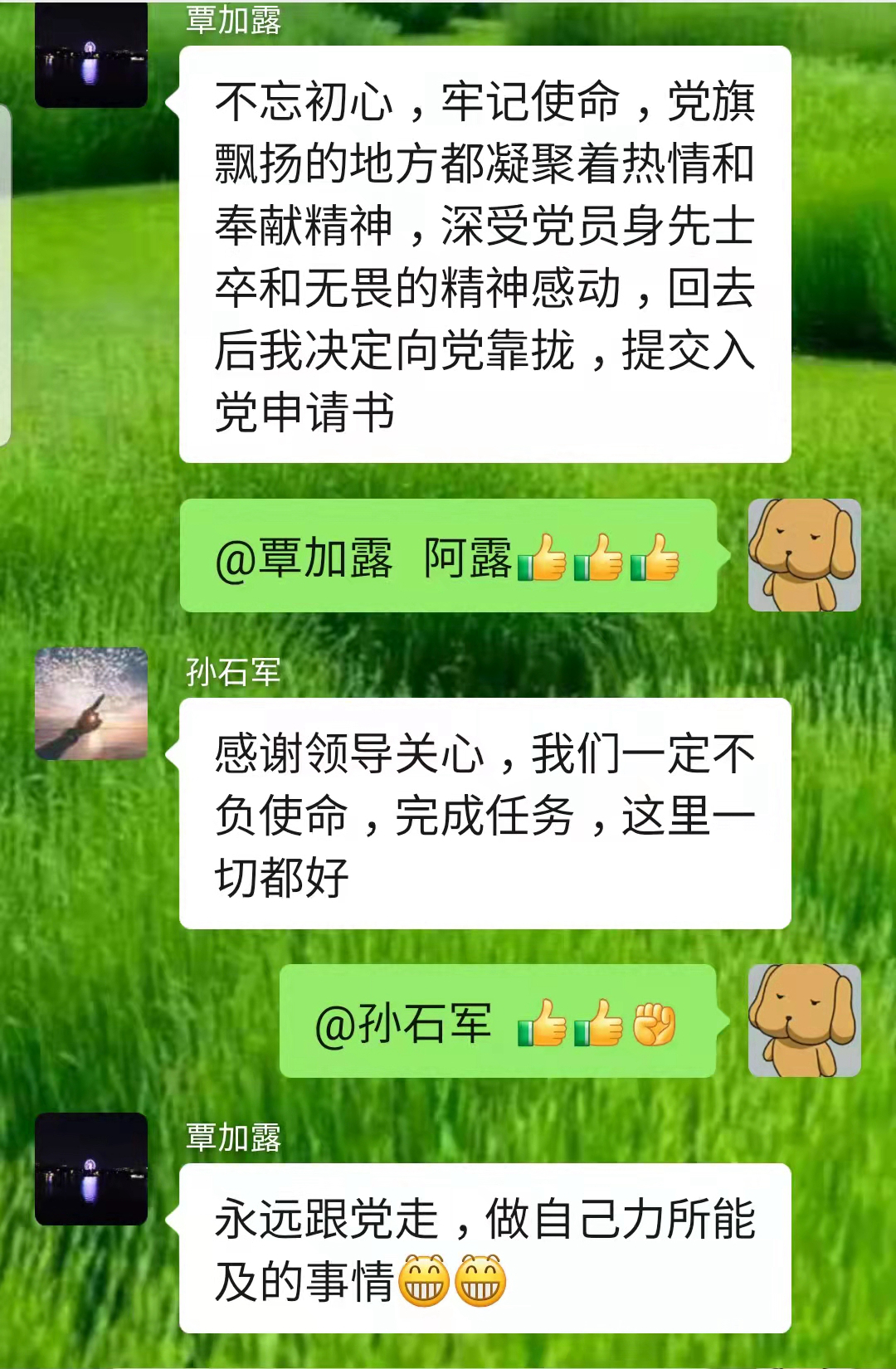Viewport: 896px width, 1369px height.
Task: Tap 覃加露's avatar beside the 不忘初心 message
Action: 91,55
